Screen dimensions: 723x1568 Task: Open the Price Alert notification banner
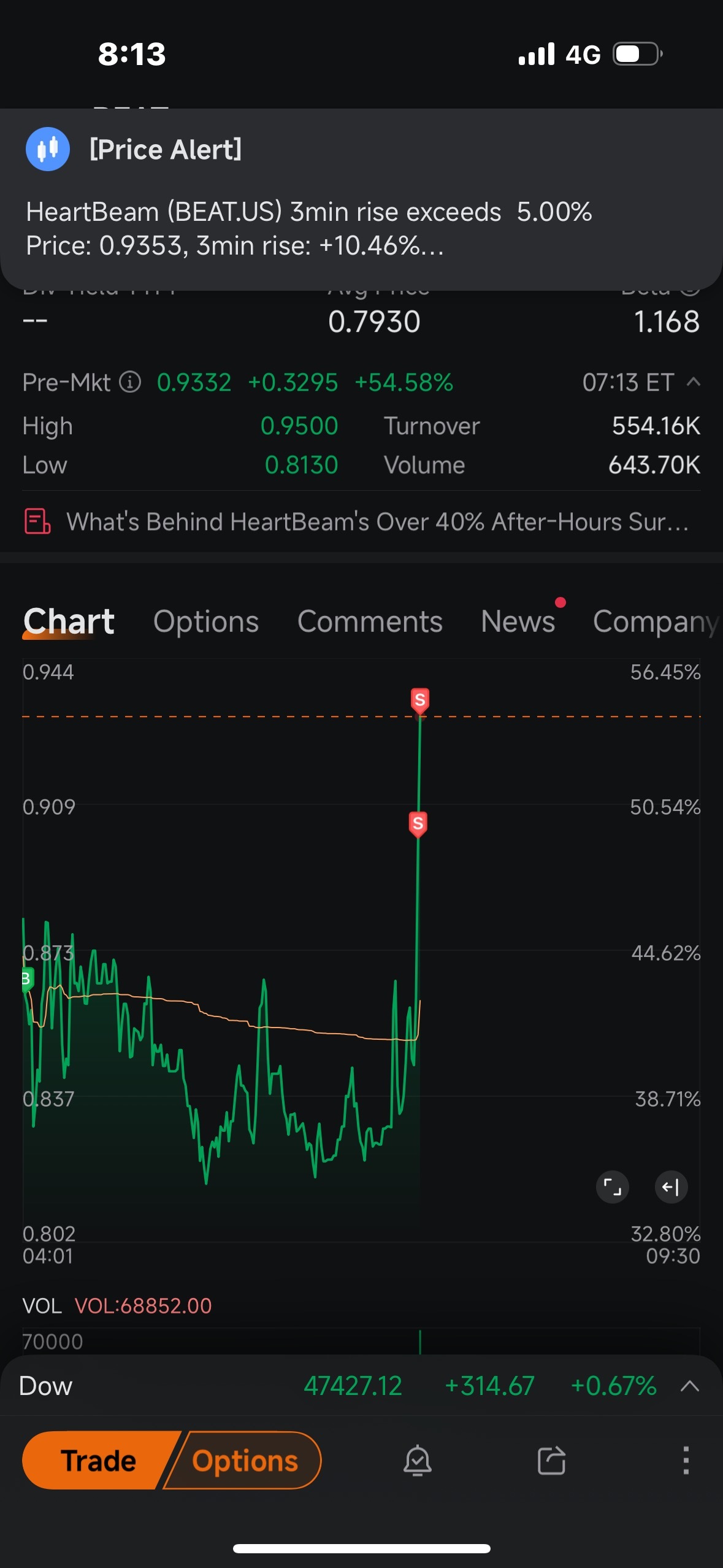click(x=361, y=199)
